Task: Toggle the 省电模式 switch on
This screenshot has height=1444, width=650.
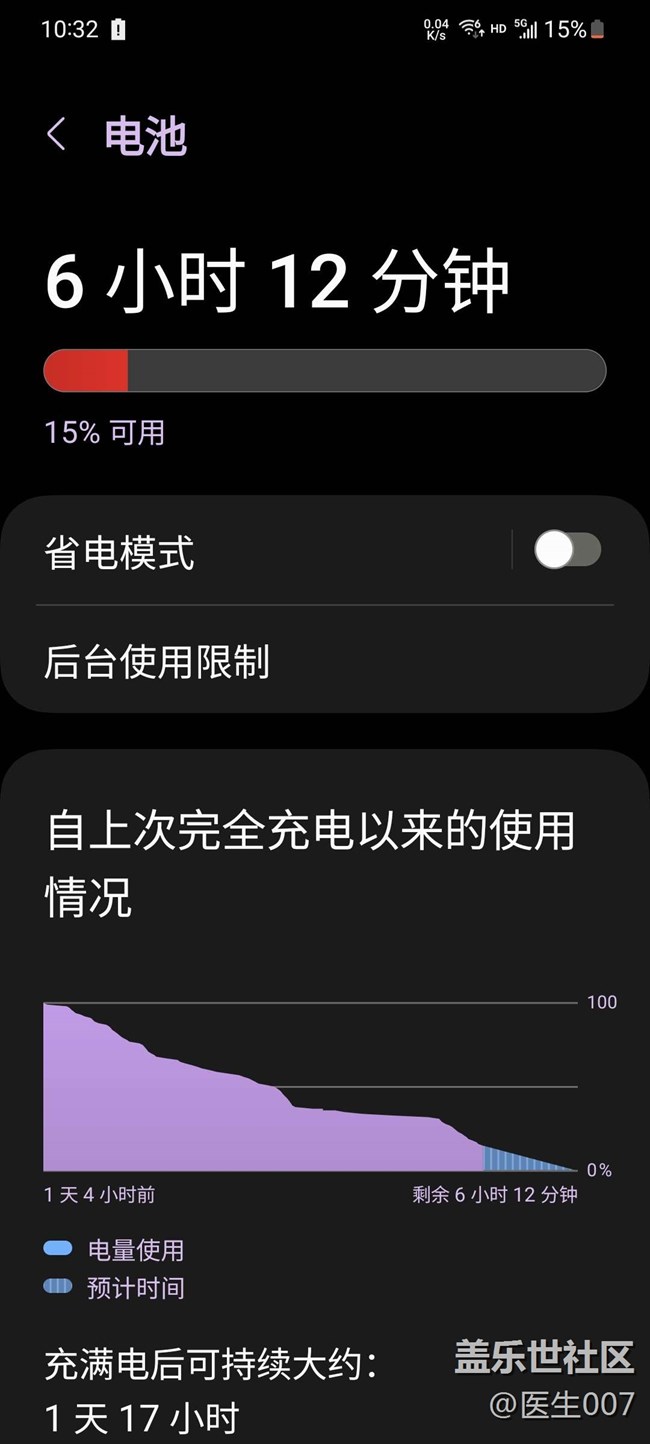Action: point(567,550)
